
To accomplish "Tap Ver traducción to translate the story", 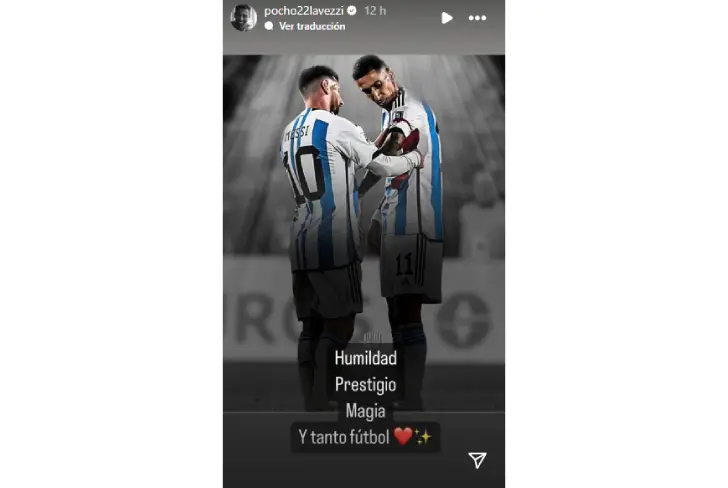I will click(312, 26).
